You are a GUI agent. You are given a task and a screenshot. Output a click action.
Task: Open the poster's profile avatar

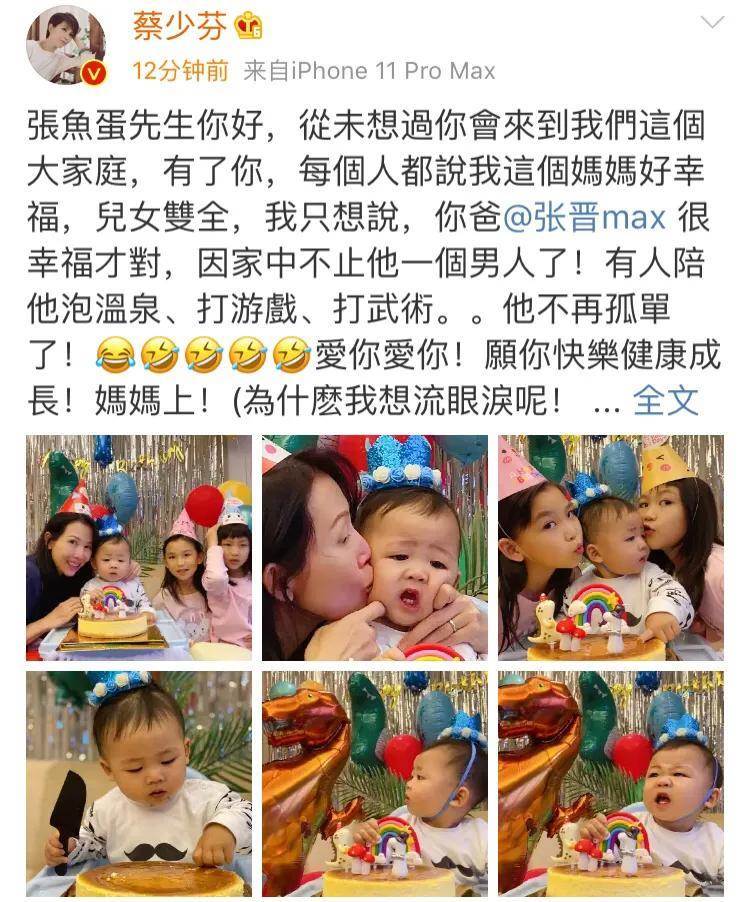click(66, 46)
